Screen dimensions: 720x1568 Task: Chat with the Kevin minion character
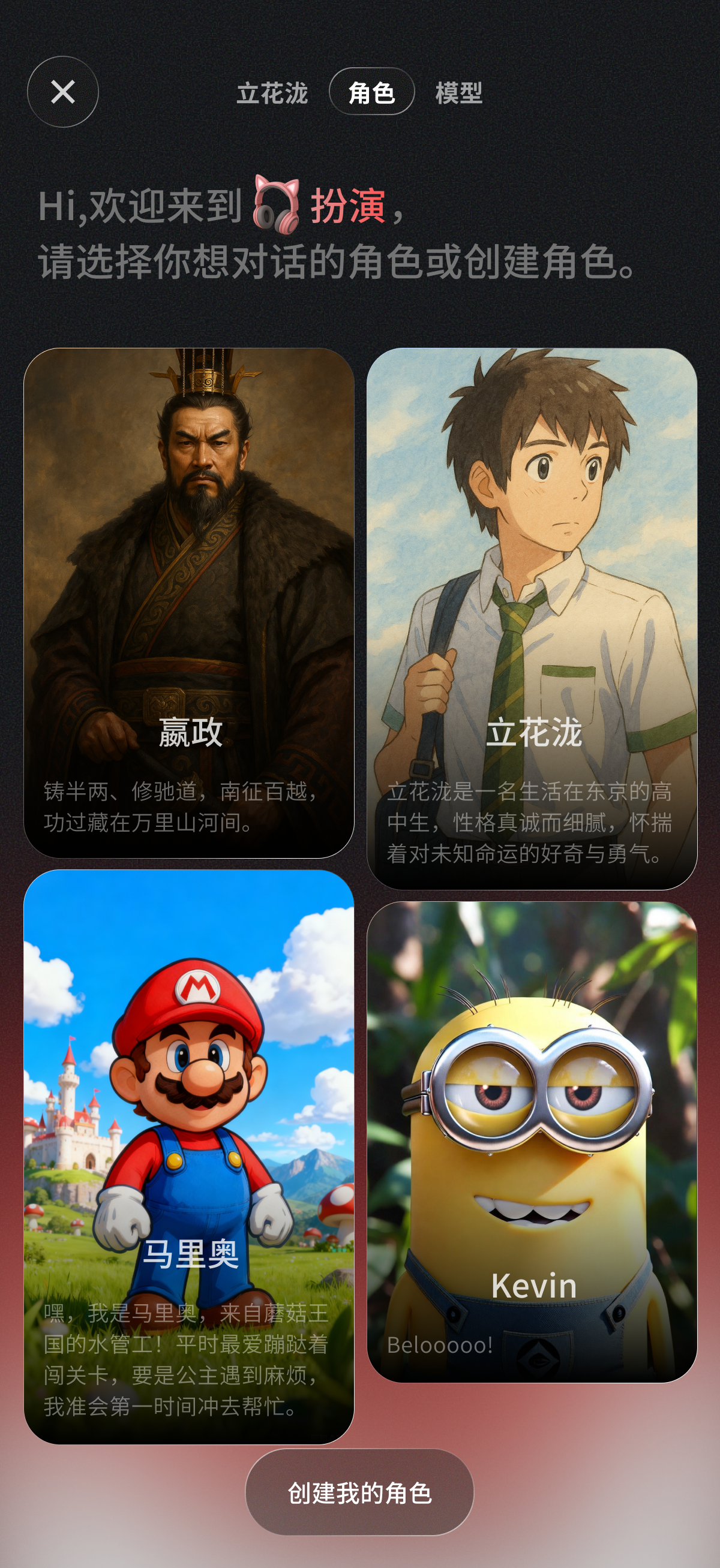532,1141
